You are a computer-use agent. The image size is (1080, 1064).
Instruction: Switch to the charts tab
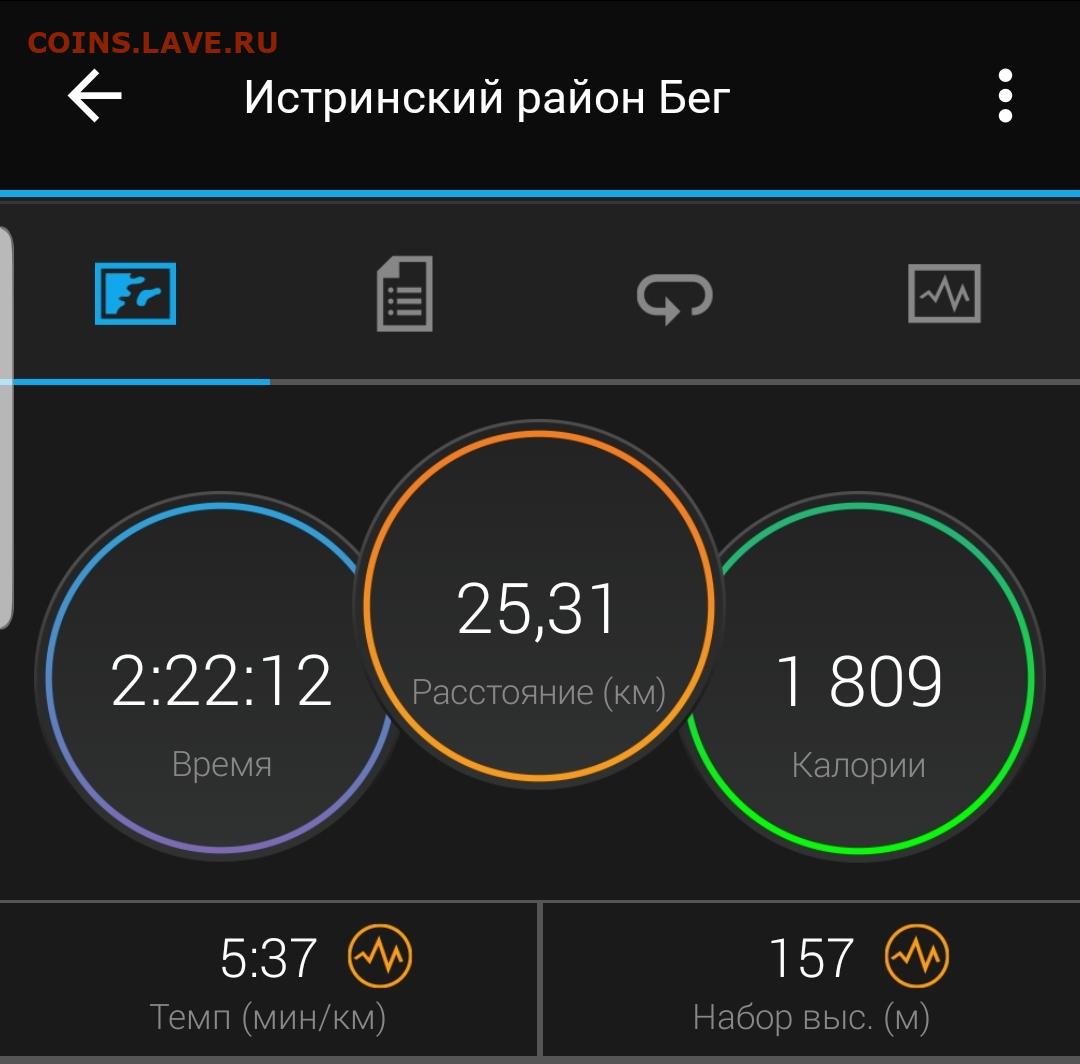coord(944,293)
